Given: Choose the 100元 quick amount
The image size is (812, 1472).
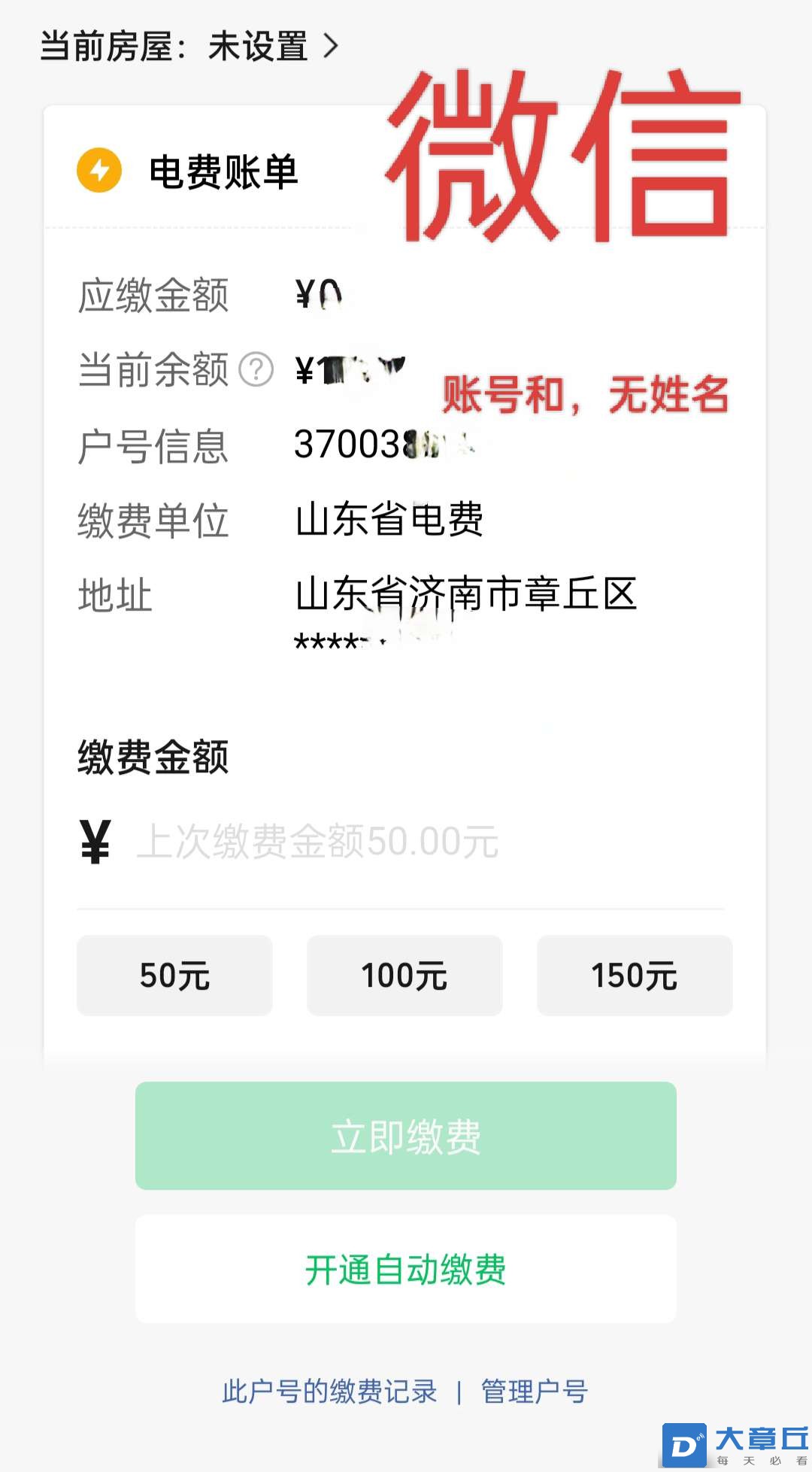Looking at the screenshot, I should [x=404, y=976].
